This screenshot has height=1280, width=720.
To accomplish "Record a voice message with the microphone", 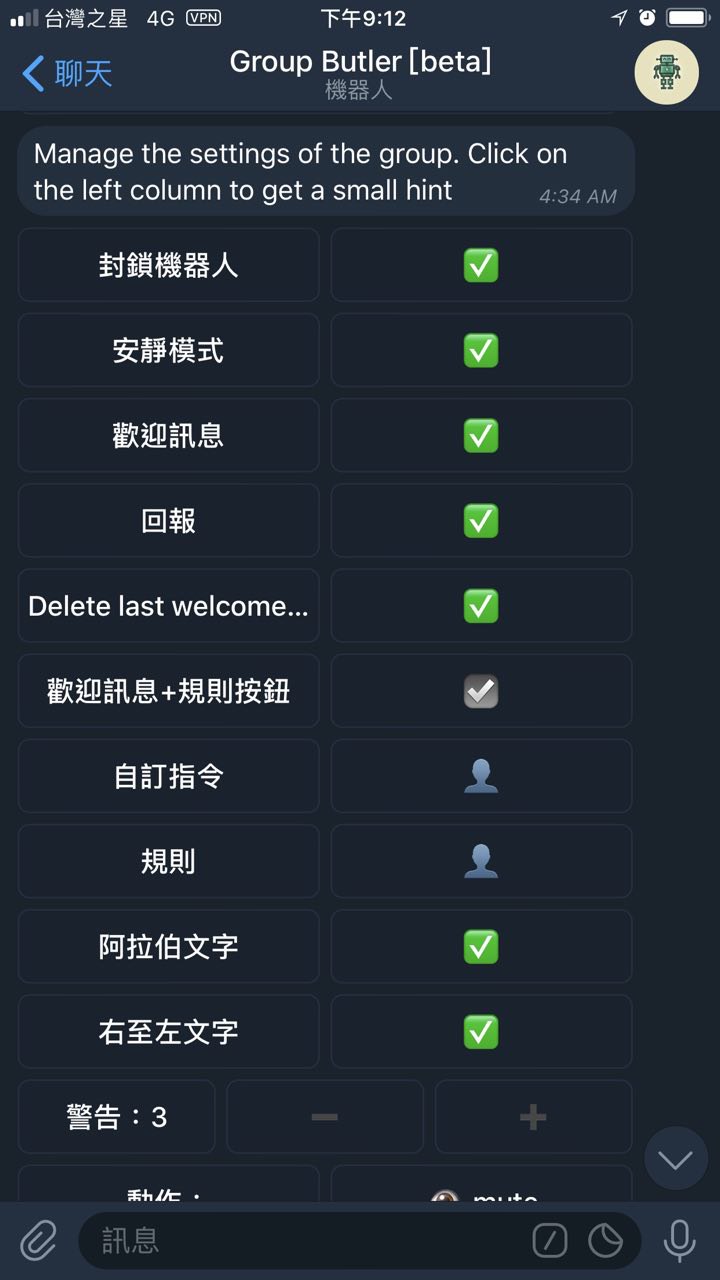I will coord(680,1241).
